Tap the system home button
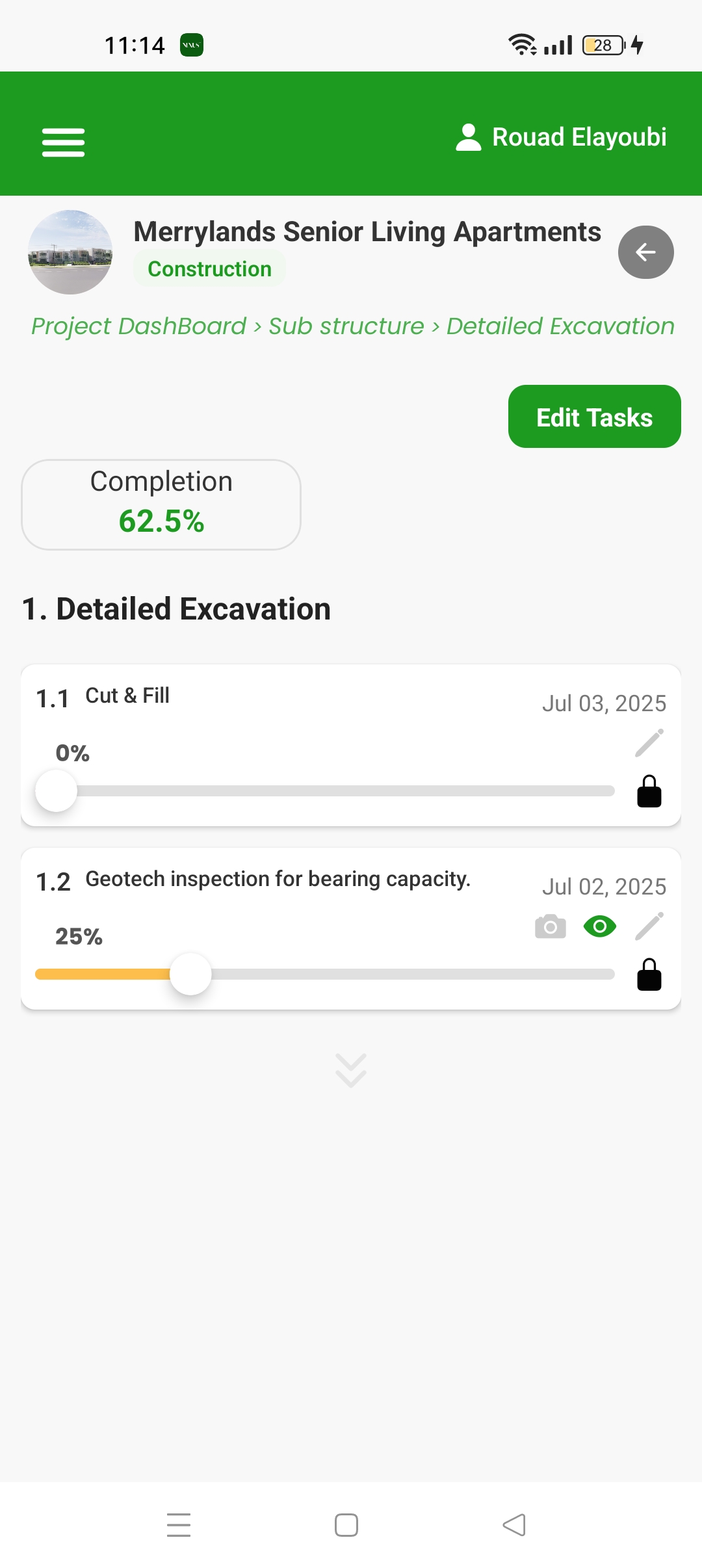Image resolution: width=702 pixels, height=1568 pixels. (x=346, y=1525)
